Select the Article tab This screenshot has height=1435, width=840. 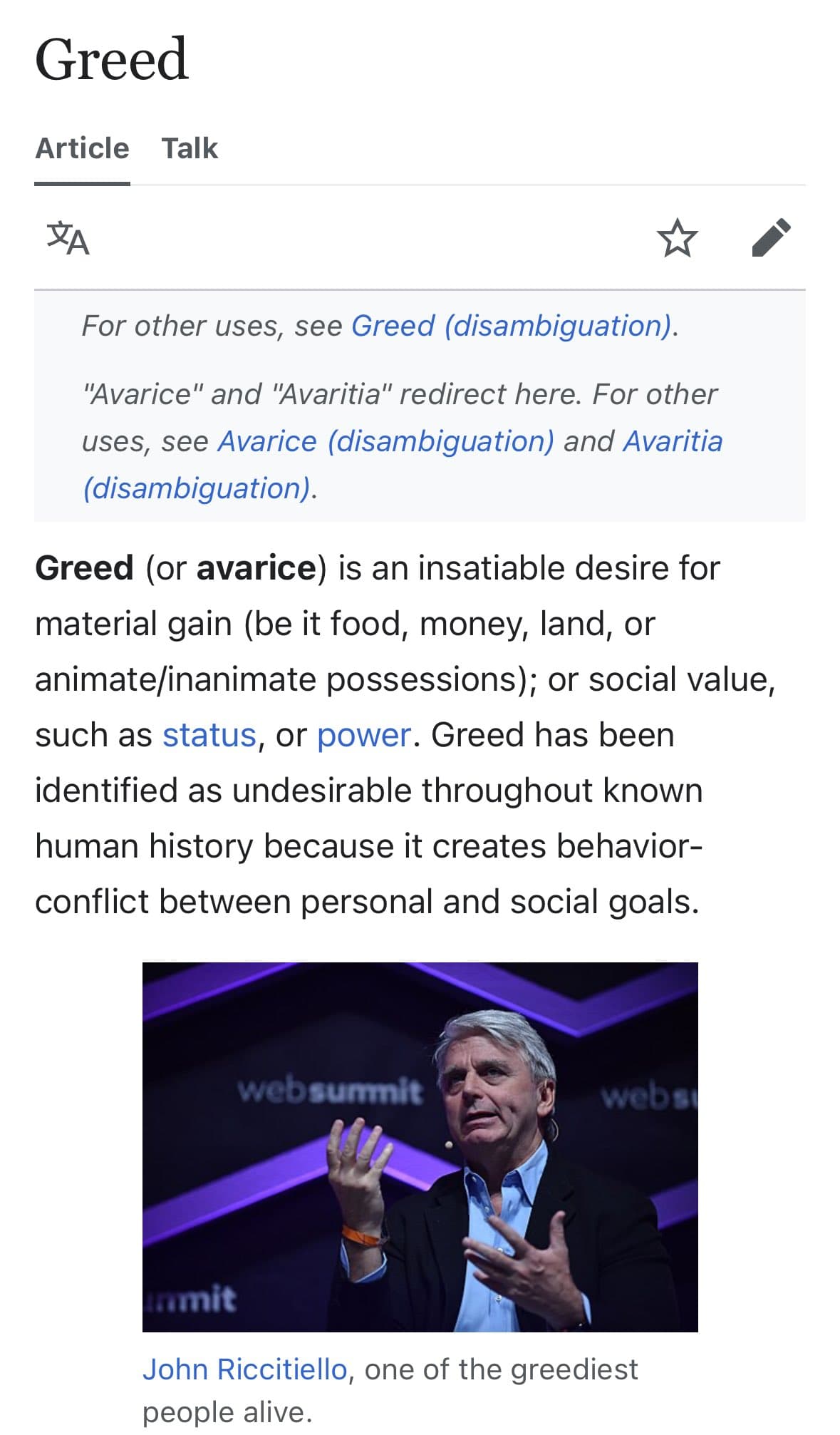pyautogui.click(x=82, y=148)
